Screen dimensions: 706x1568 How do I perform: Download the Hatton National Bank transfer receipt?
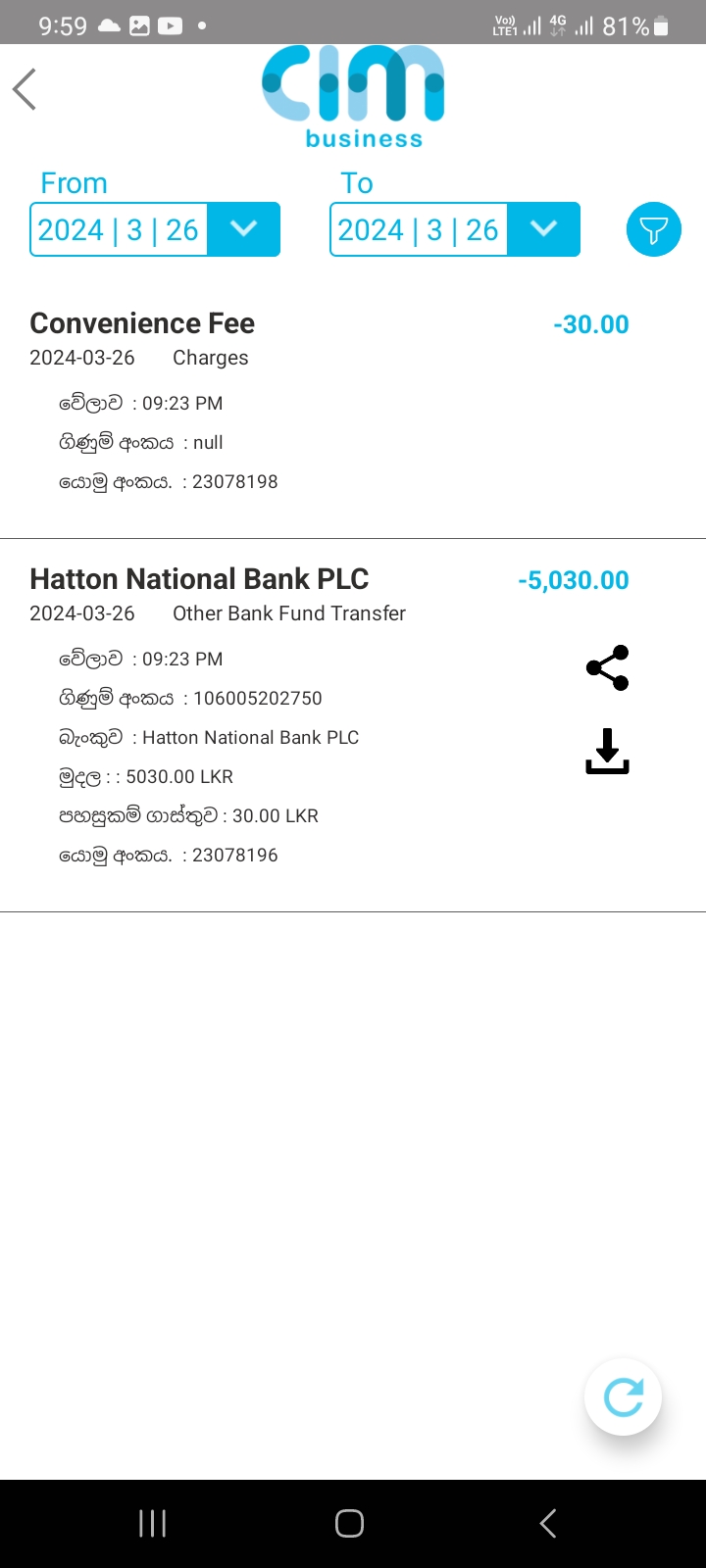(607, 751)
